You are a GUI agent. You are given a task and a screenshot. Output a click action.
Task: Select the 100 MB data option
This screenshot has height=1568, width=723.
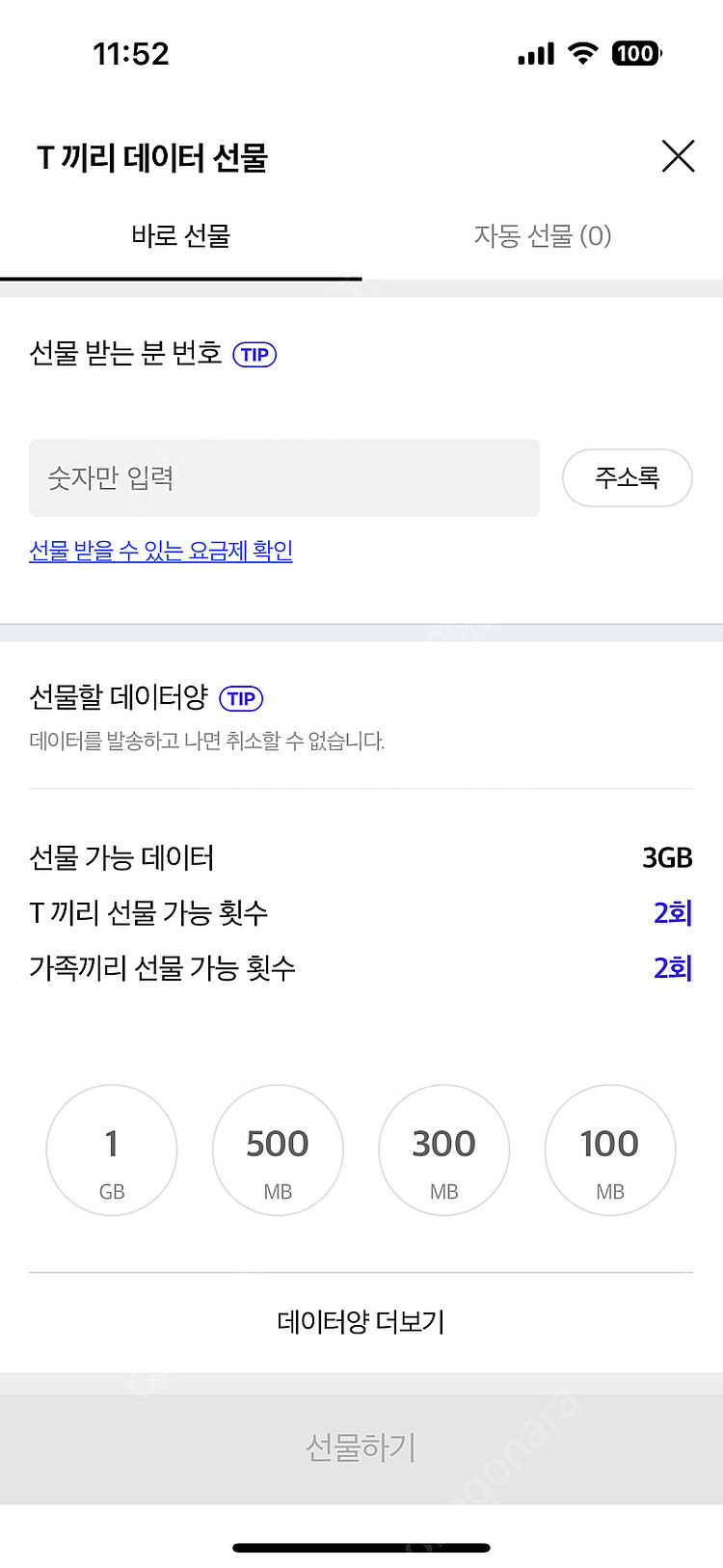tap(609, 1149)
